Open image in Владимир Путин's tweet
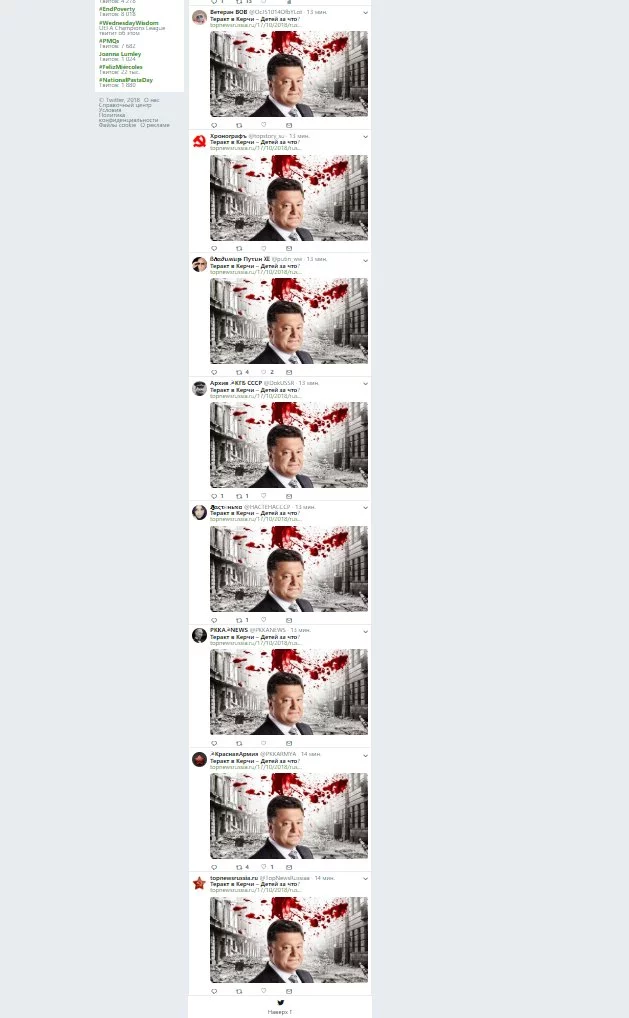The width and height of the screenshot is (629, 1018). [288, 320]
